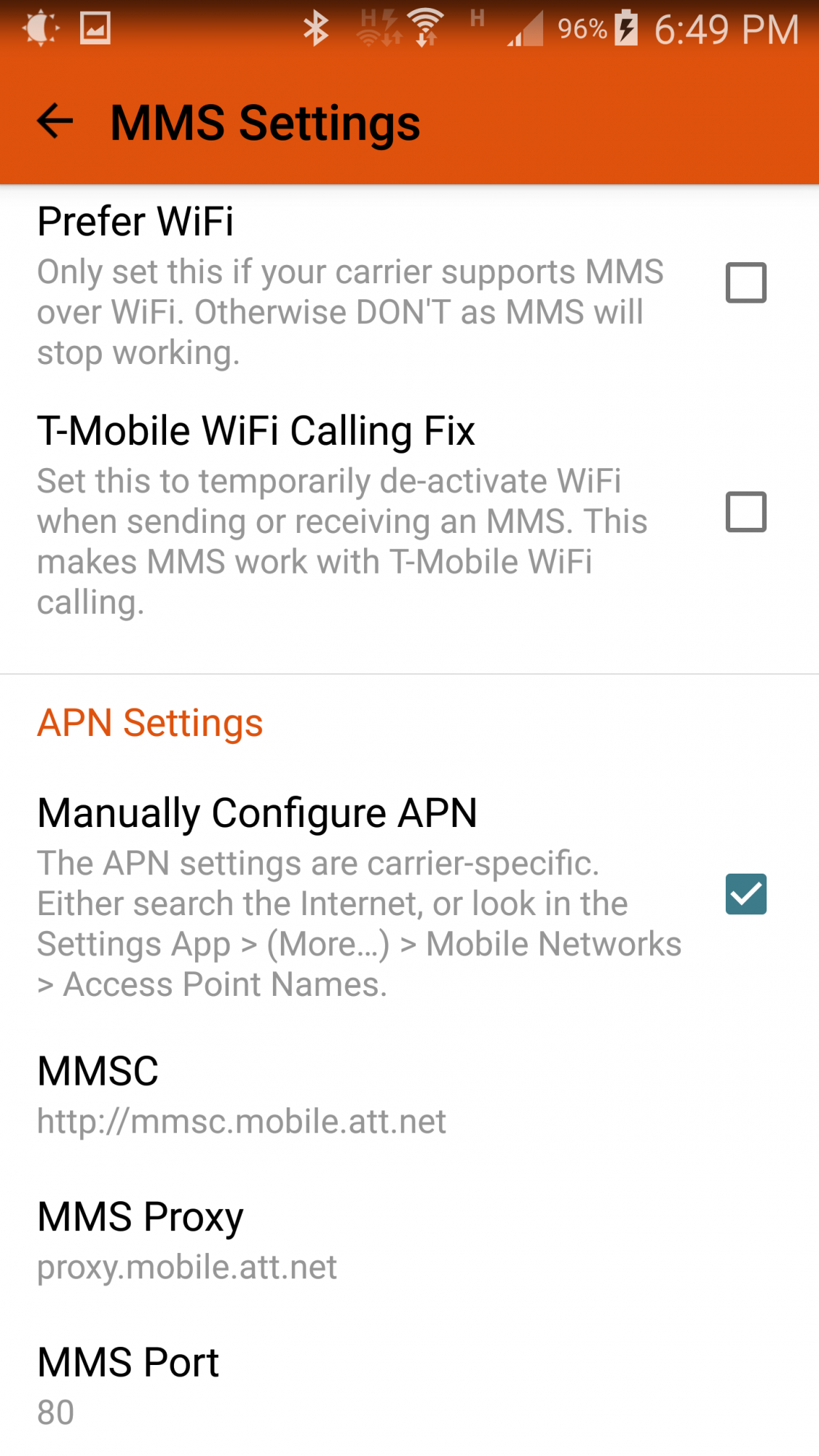Enable the Prefer WiFi checkbox
Image resolution: width=819 pixels, height=1456 pixels.
[x=745, y=282]
